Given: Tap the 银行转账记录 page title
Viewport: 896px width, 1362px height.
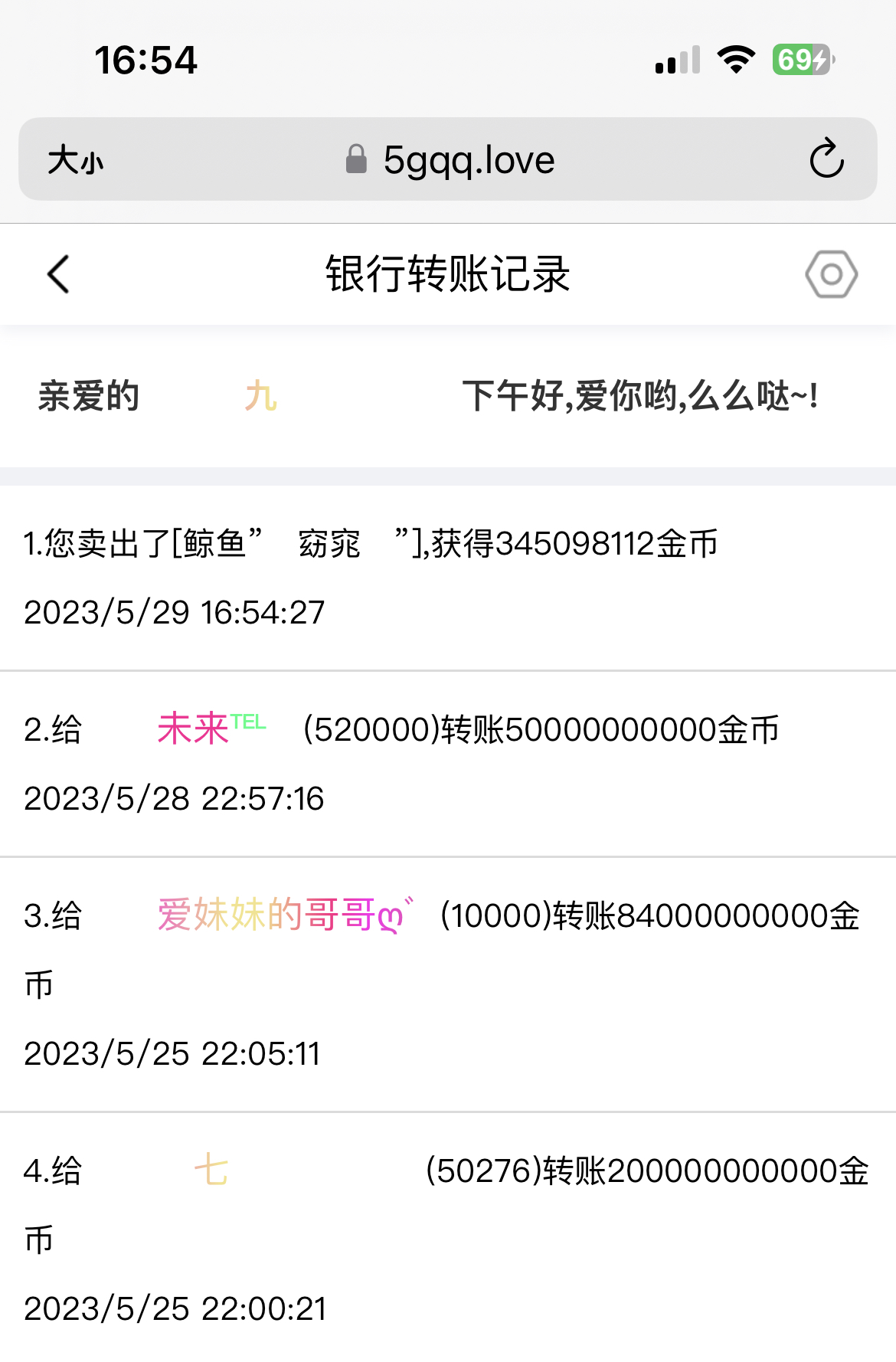Looking at the screenshot, I should click(448, 274).
